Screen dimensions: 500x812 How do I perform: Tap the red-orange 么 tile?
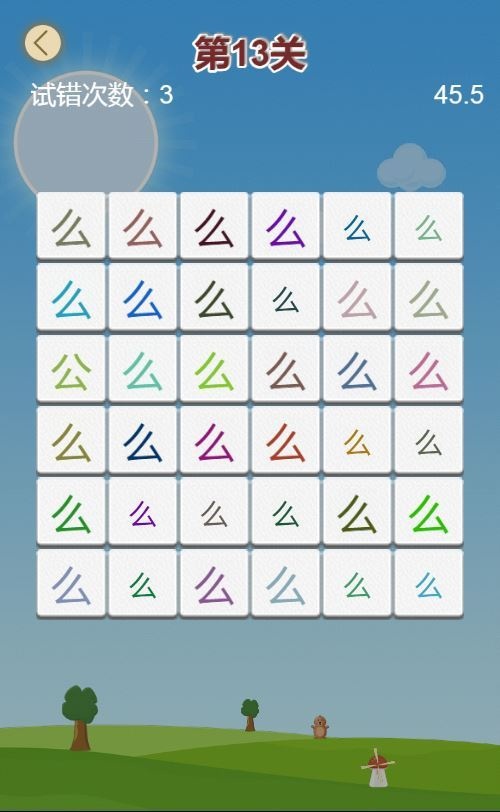(x=286, y=440)
